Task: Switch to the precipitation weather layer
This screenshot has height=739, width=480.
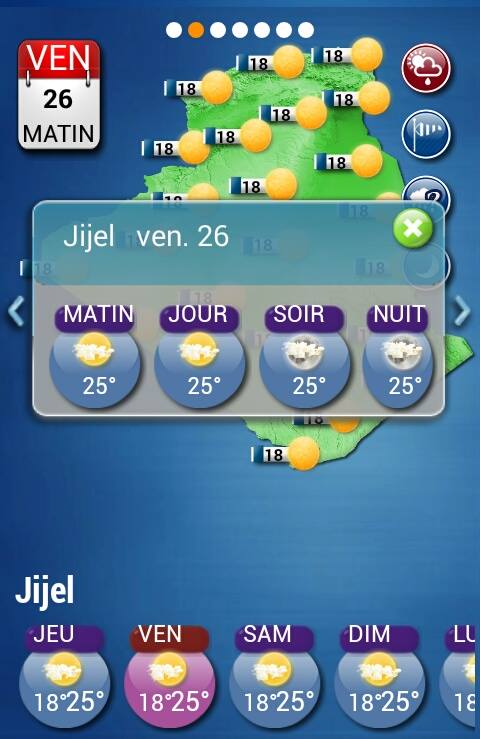Action: pyautogui.click(x=426, y=69)
